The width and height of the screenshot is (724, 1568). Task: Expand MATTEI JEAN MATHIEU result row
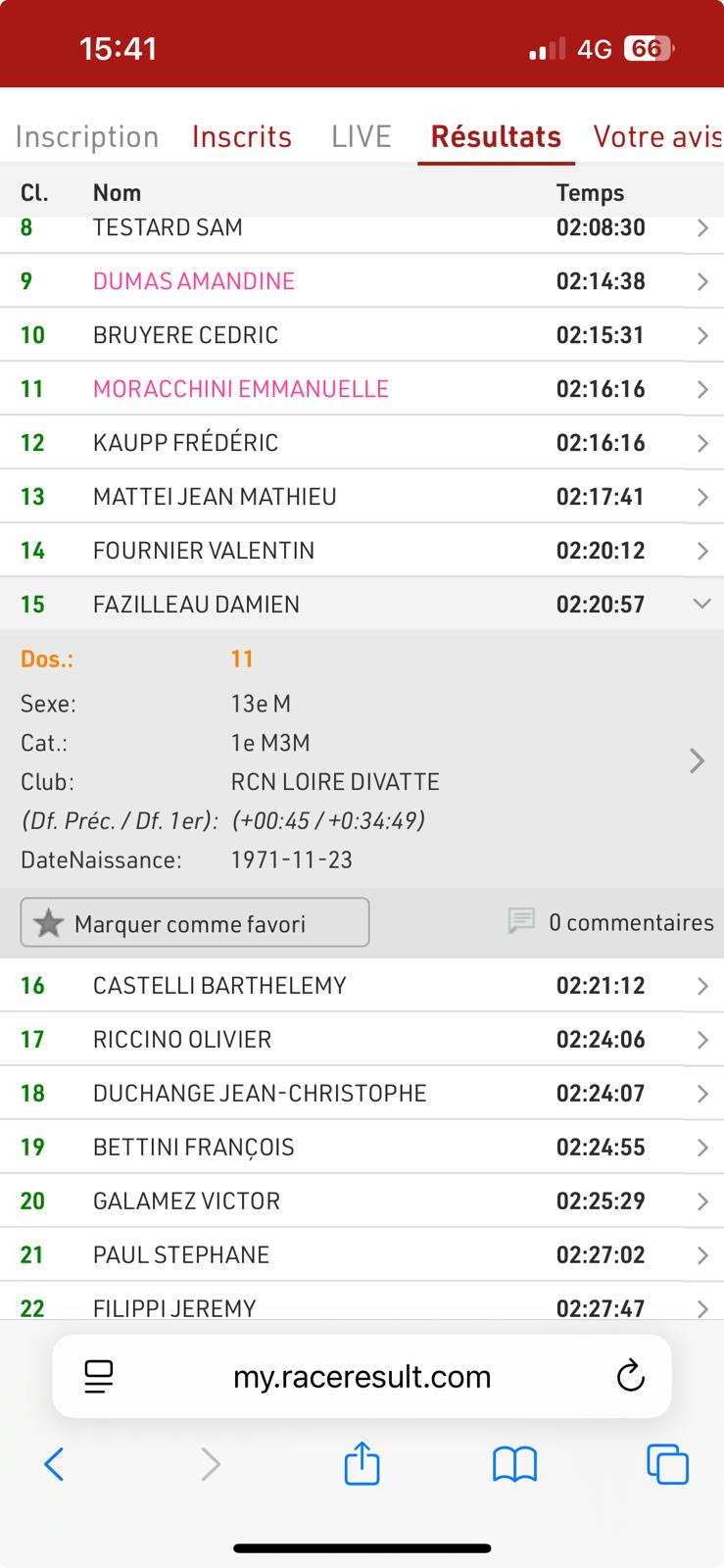tap(361, 497)
